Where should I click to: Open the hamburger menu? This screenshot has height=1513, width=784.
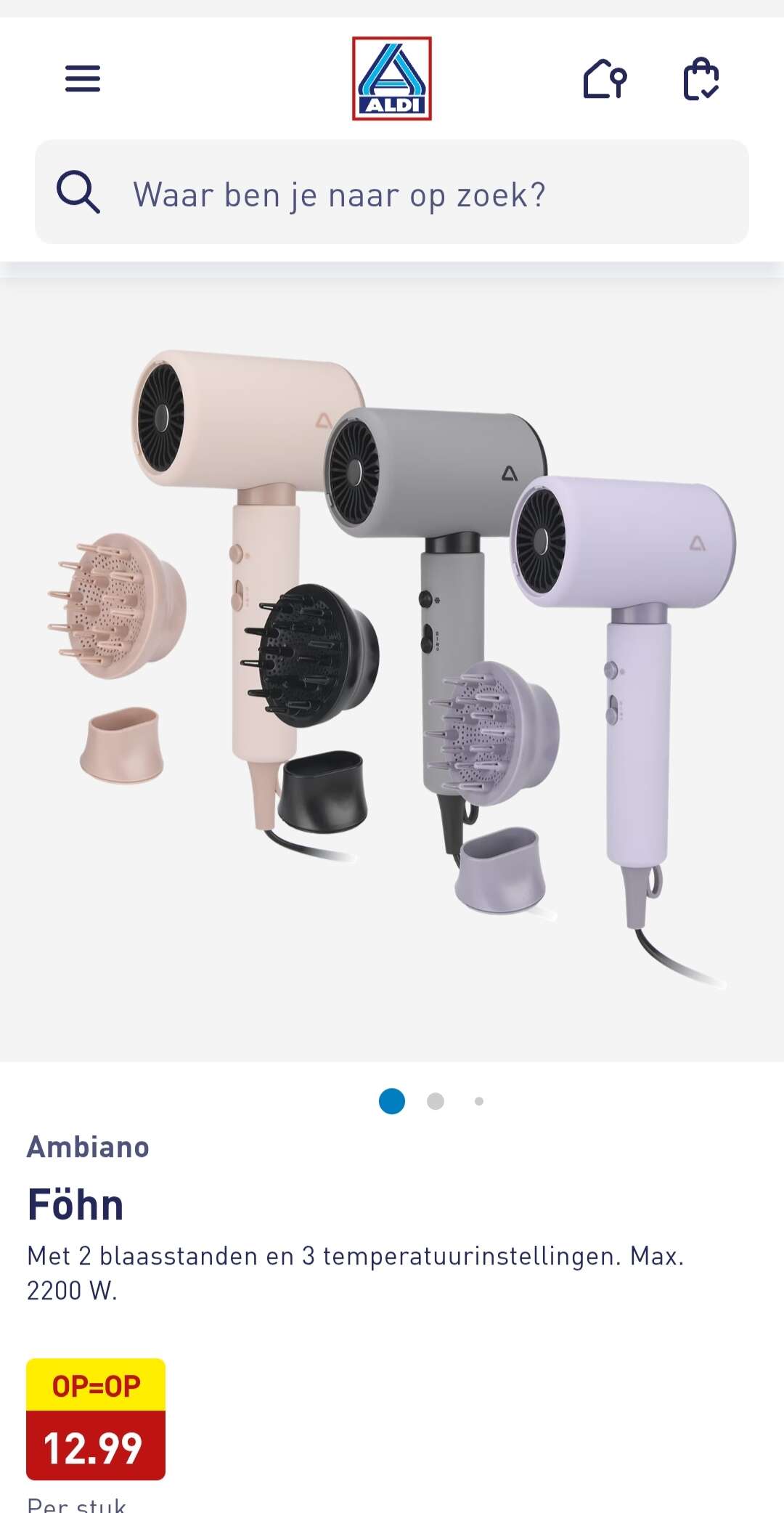pyautogui.click(x=83, y=78)
